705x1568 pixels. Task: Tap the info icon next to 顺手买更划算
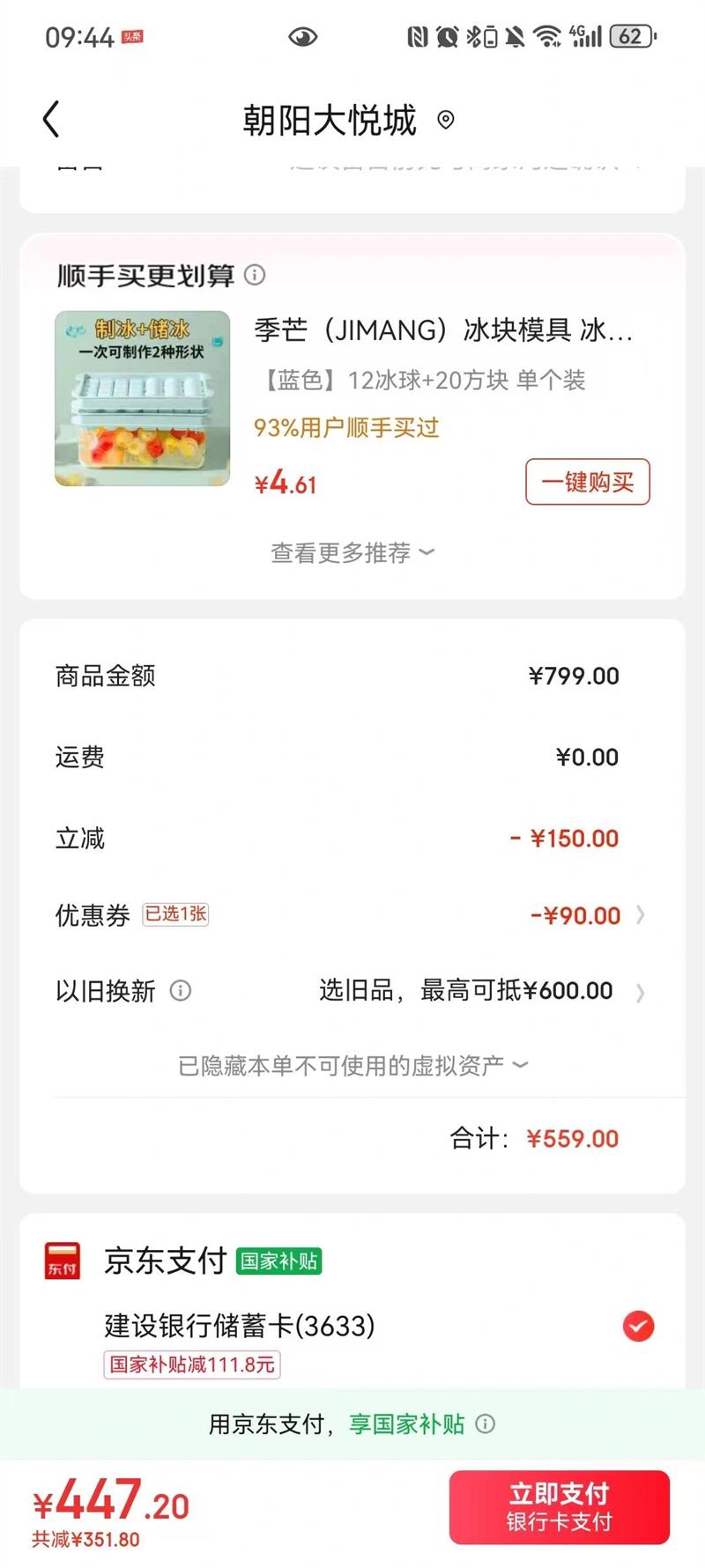(255, 275)
